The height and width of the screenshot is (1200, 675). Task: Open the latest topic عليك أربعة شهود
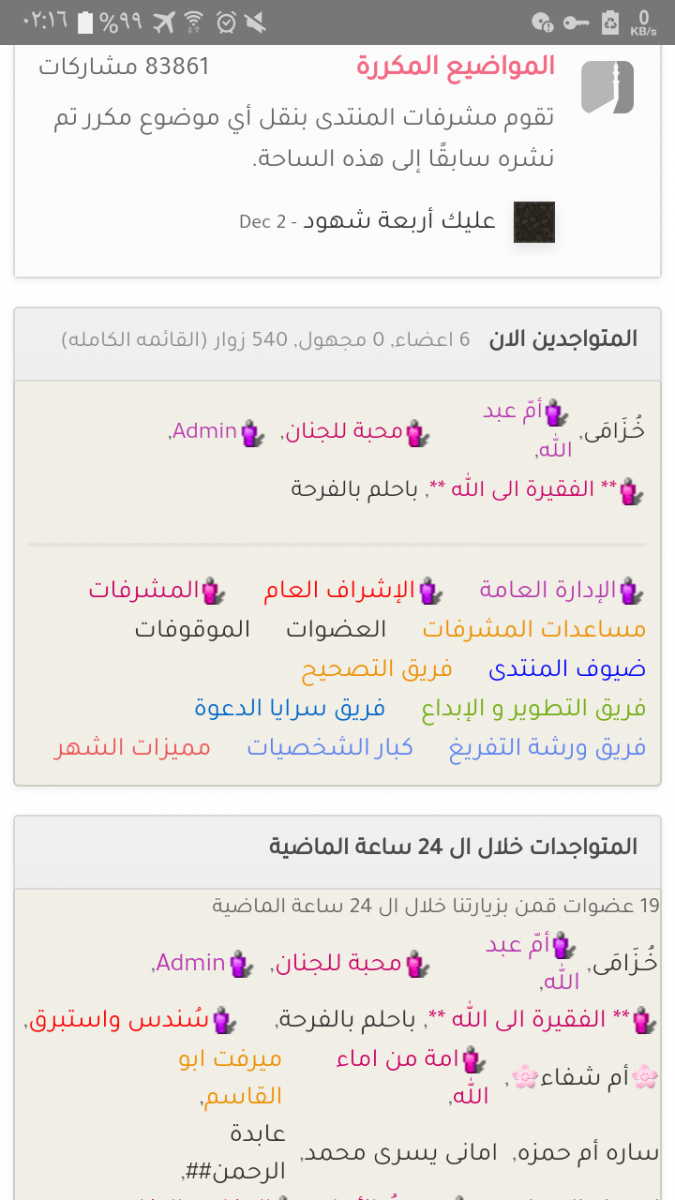(x=400, y=221)
